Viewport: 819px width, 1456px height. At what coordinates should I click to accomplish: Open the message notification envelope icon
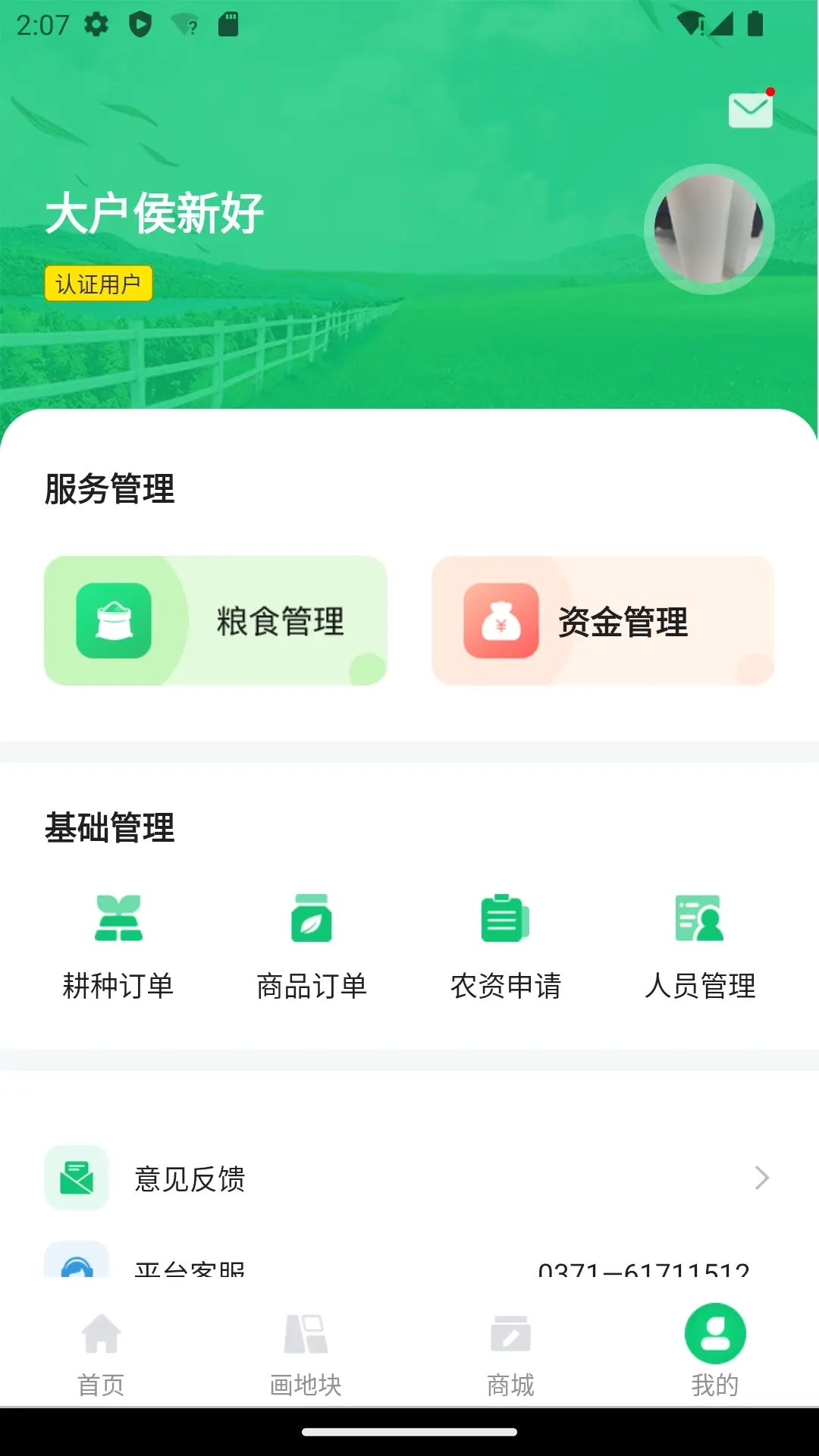pyautogui.click(x=750, y=108)
